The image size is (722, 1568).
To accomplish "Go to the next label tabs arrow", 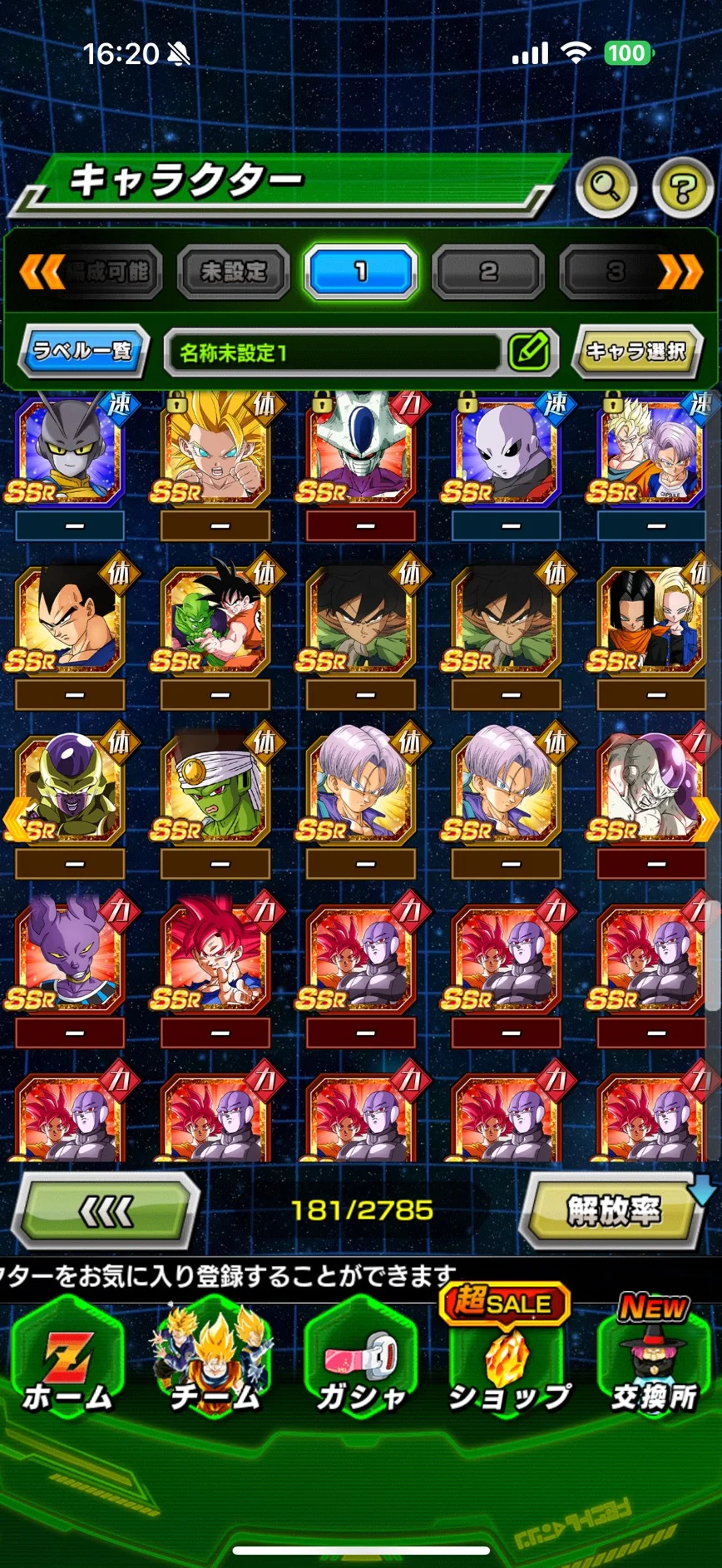I will tap(681, 272).
